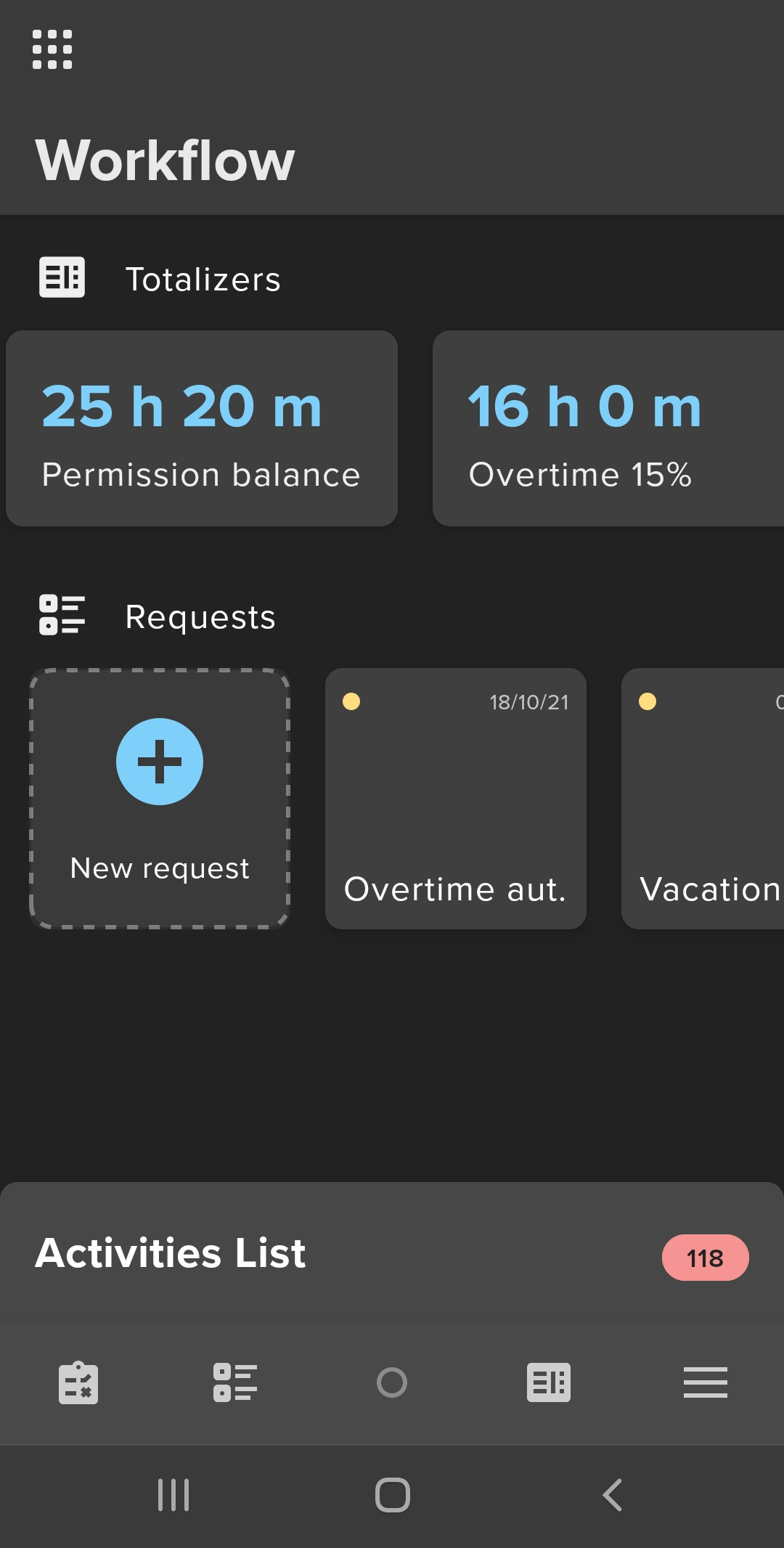Open the apps grid menu
Image resolution: width=784 pixels, height=1548 pixels.
52,49
